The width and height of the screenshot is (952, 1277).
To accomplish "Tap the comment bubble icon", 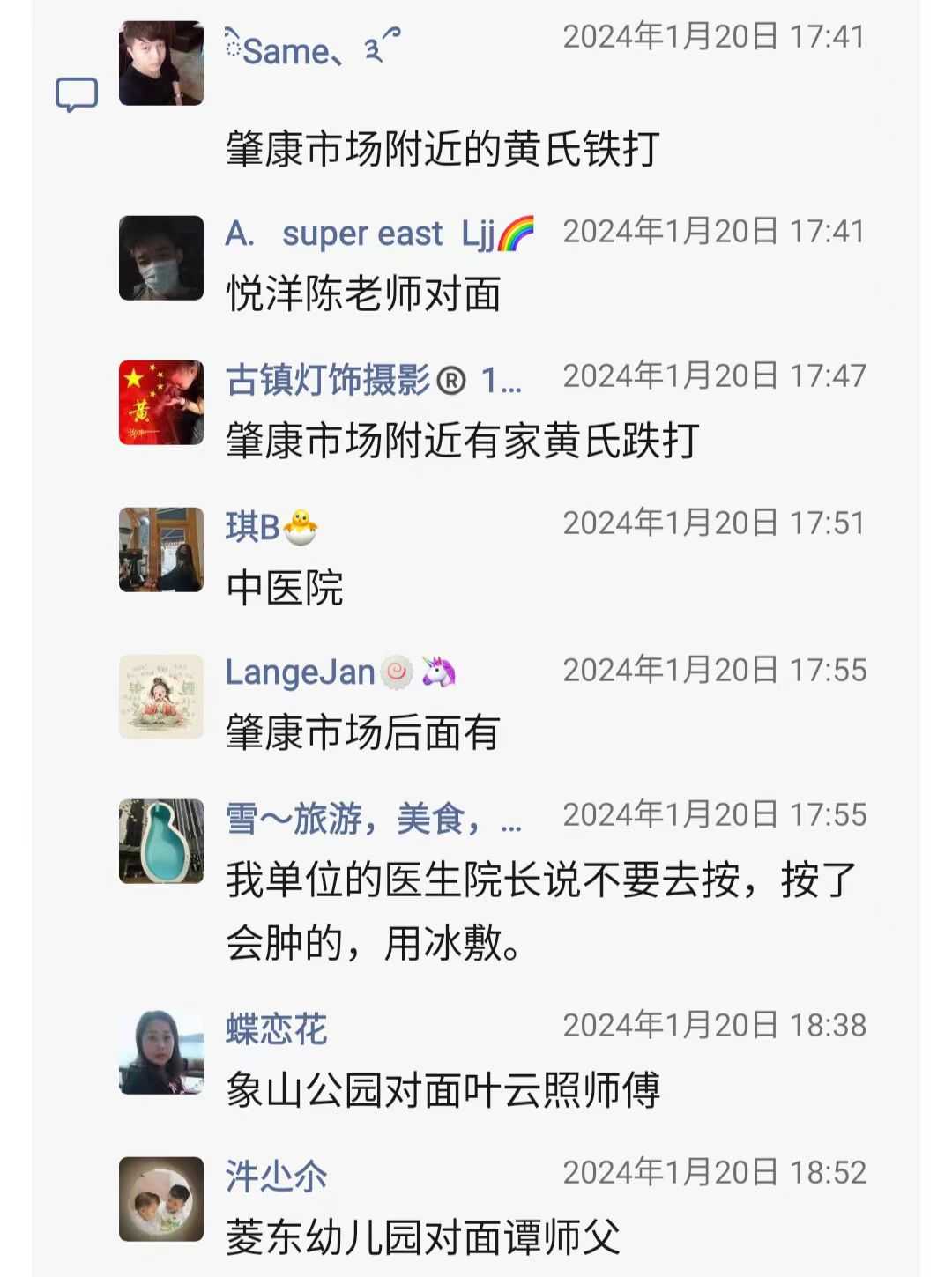I will pos(77,94).
